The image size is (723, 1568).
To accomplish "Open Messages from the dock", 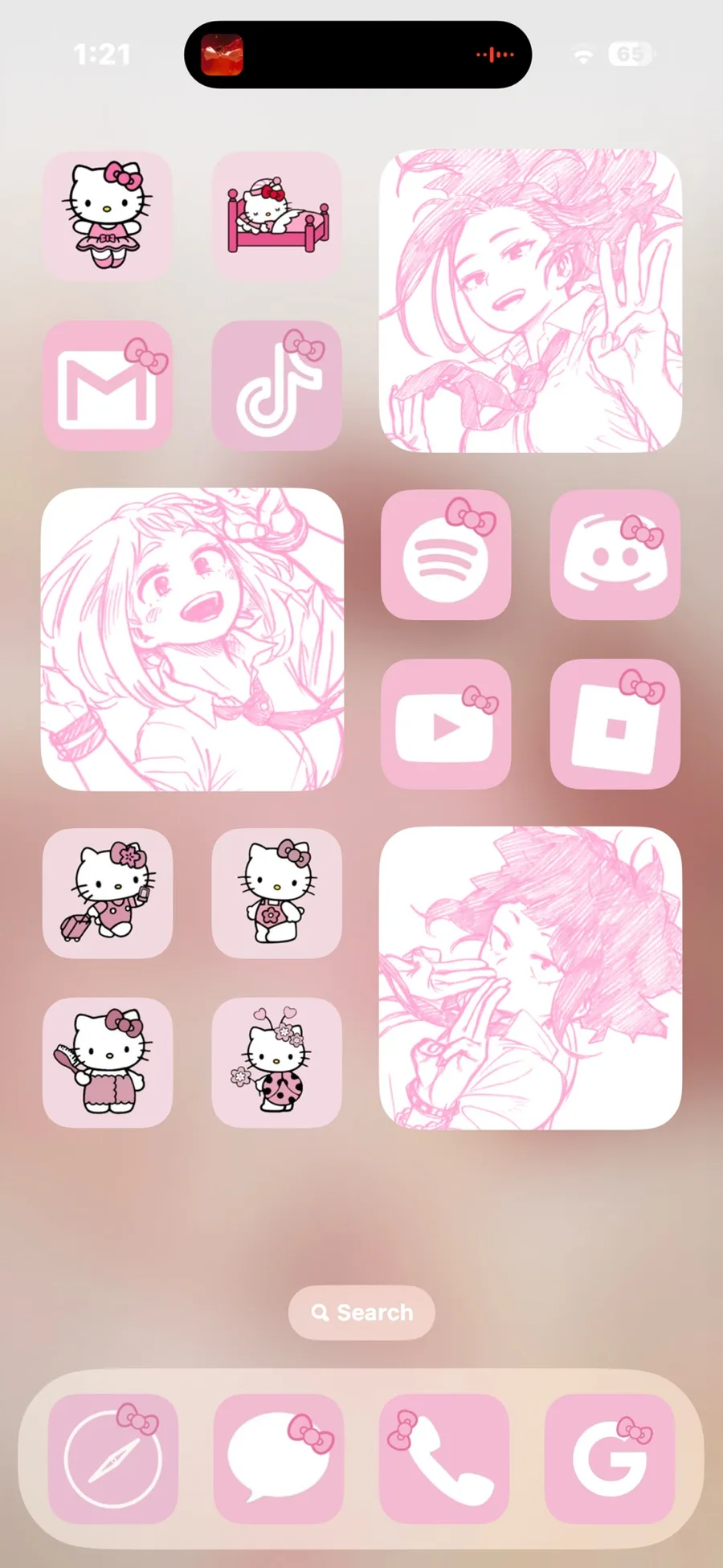I will 278,1459.
